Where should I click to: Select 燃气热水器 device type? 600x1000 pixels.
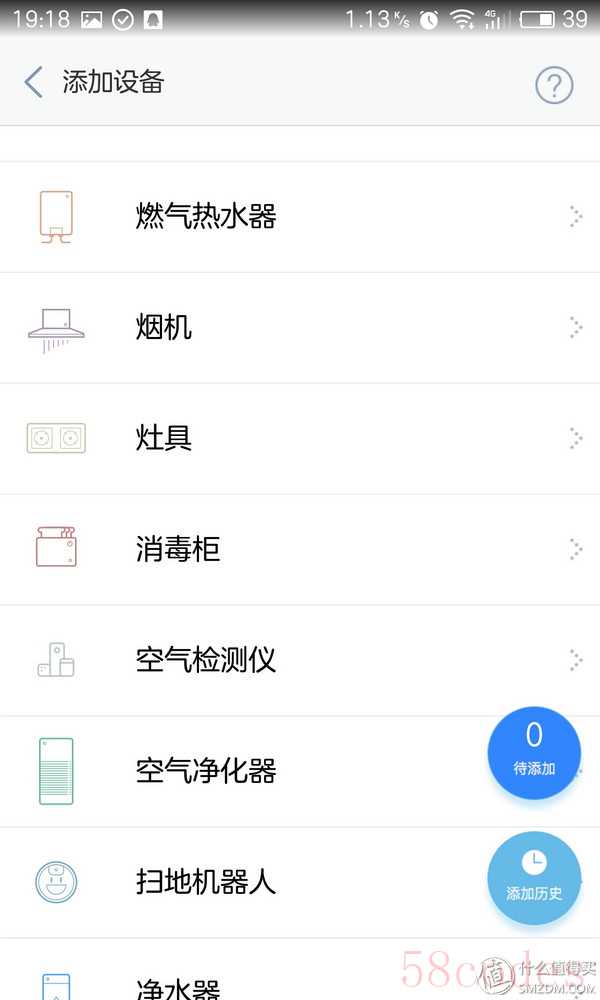206,216
